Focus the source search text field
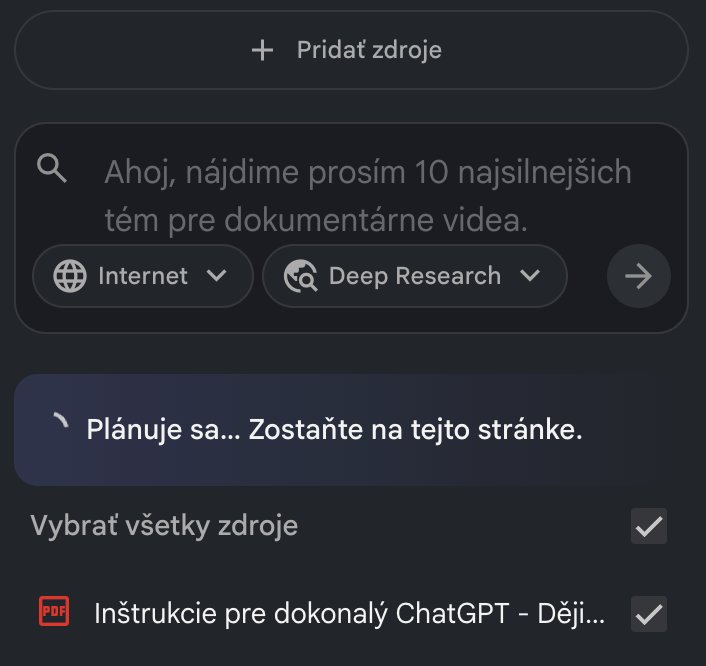The height and width of the screenshot is (666, 706). 370,195
